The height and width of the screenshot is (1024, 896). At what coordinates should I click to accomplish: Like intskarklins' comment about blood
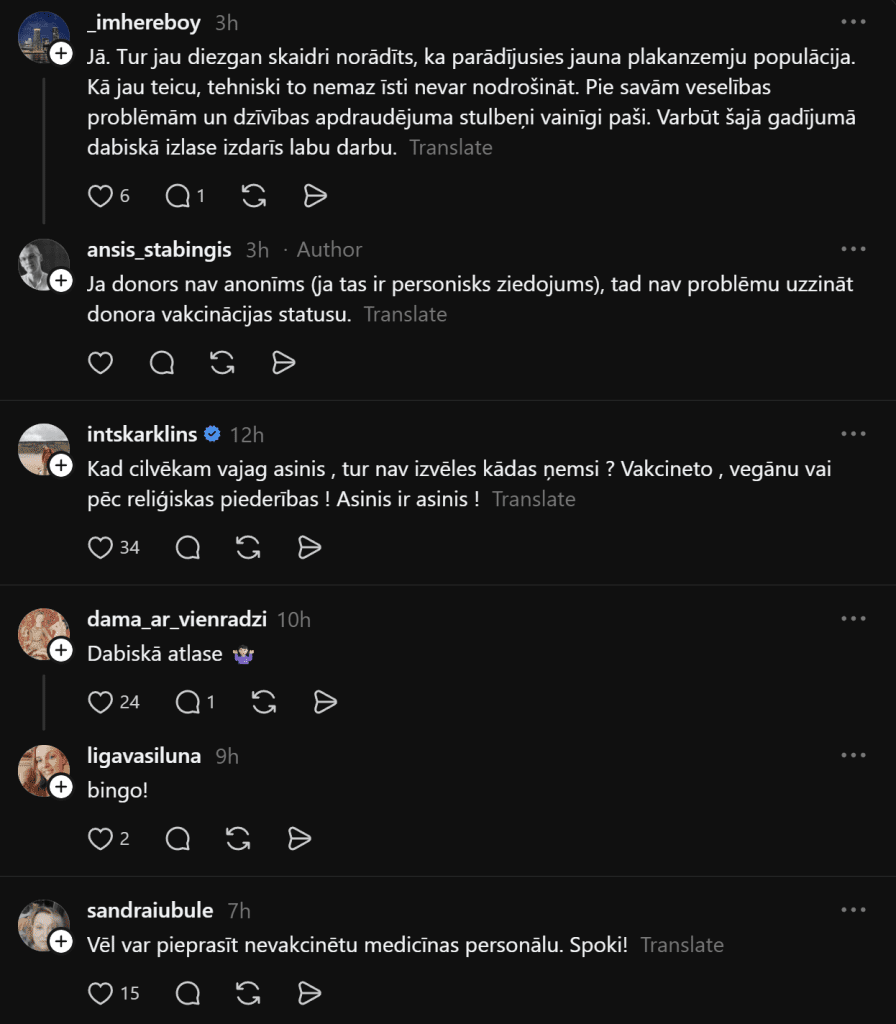[101, 547]
